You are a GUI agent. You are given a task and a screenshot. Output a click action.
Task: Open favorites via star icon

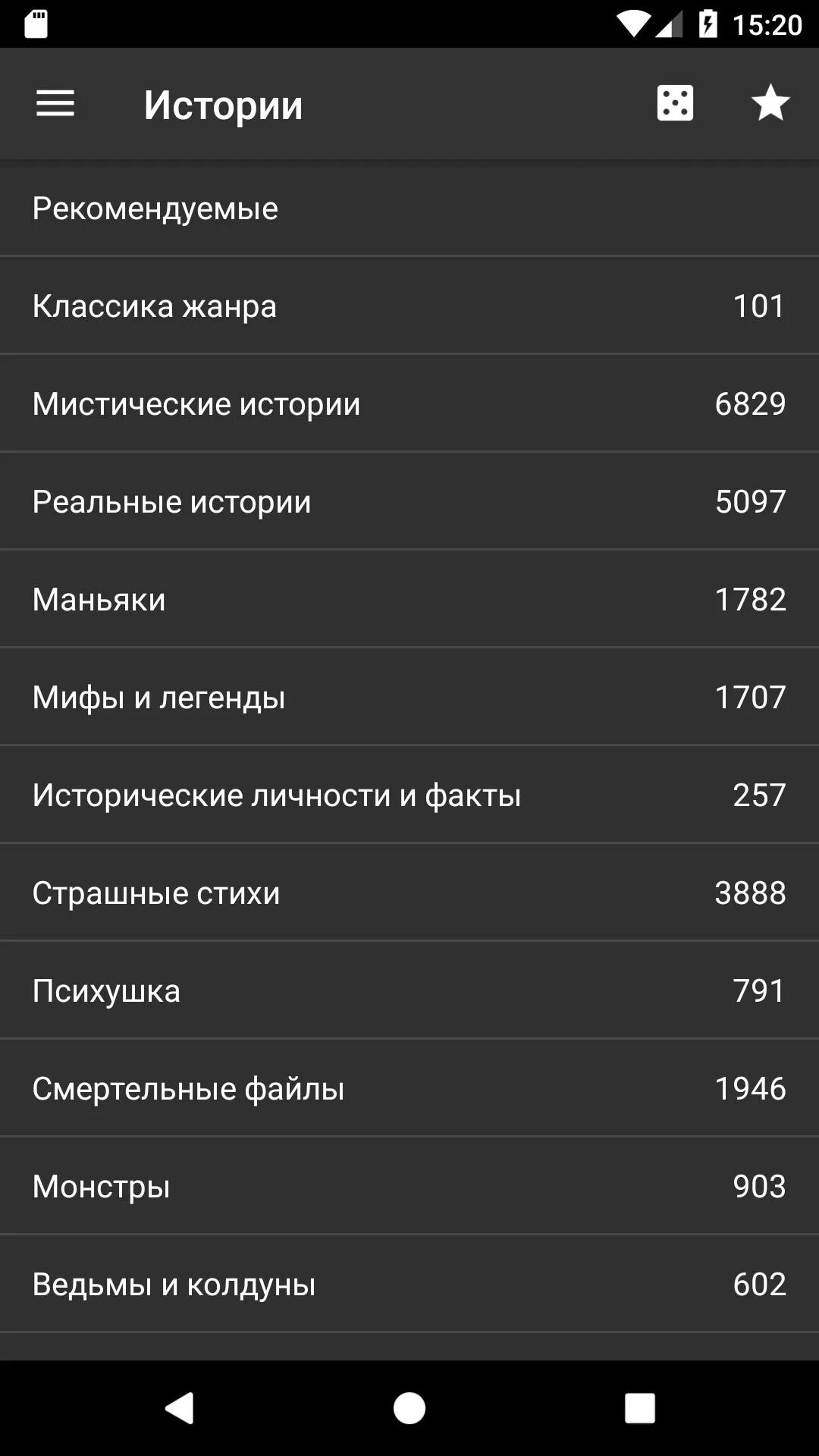(x=770, y=103)
